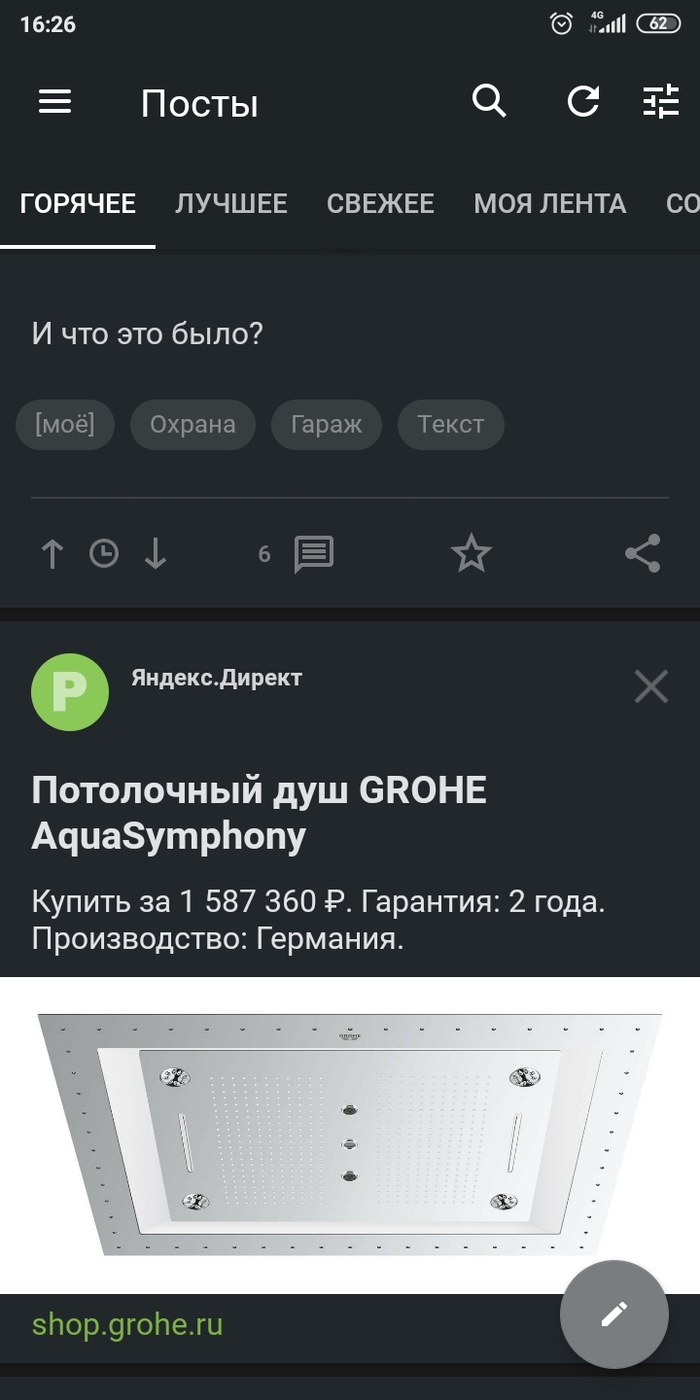
Task: Open search in the Posts bar
Action: 488,101
